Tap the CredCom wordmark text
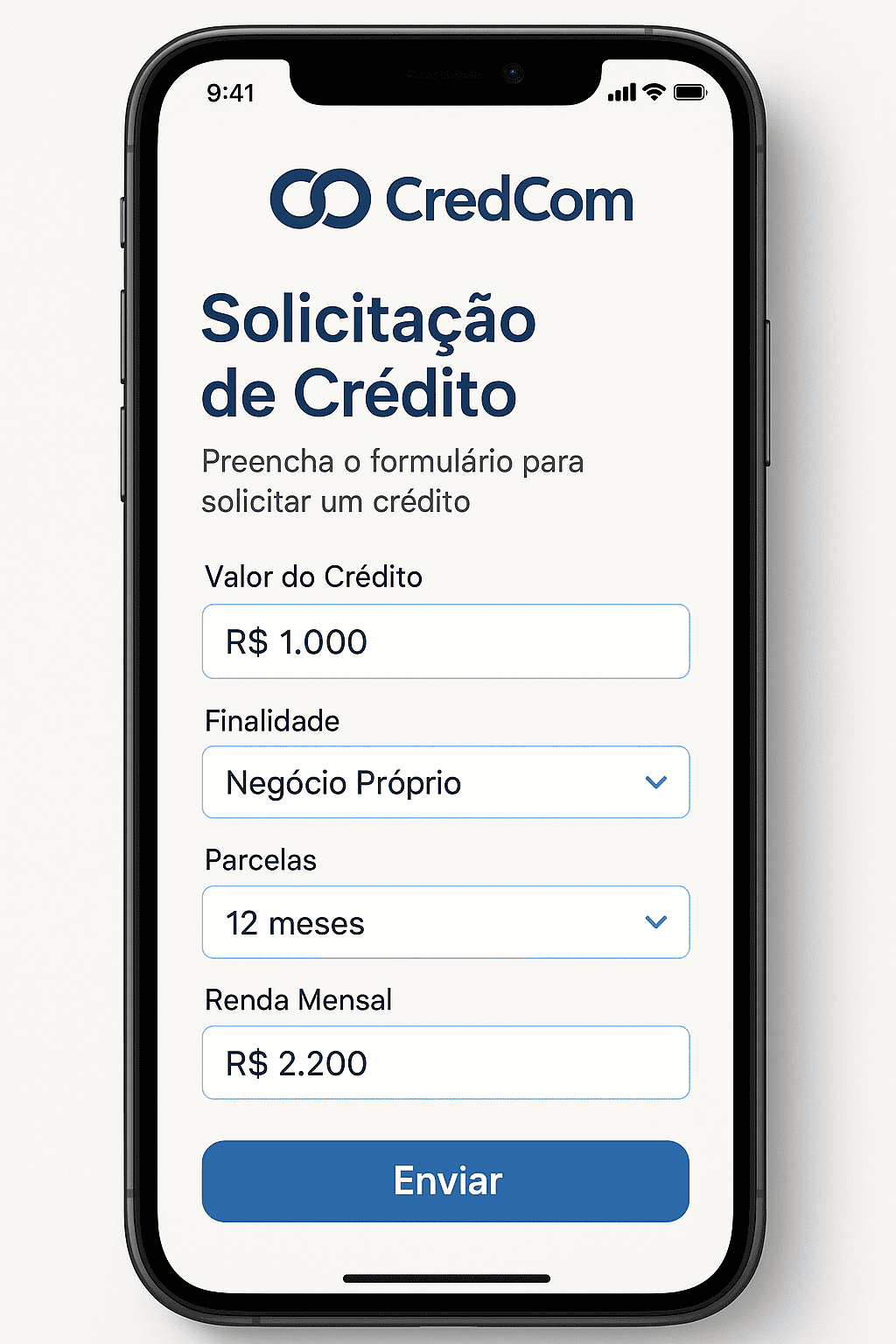Screen dimensions: 896x1344 pos(507,198)
